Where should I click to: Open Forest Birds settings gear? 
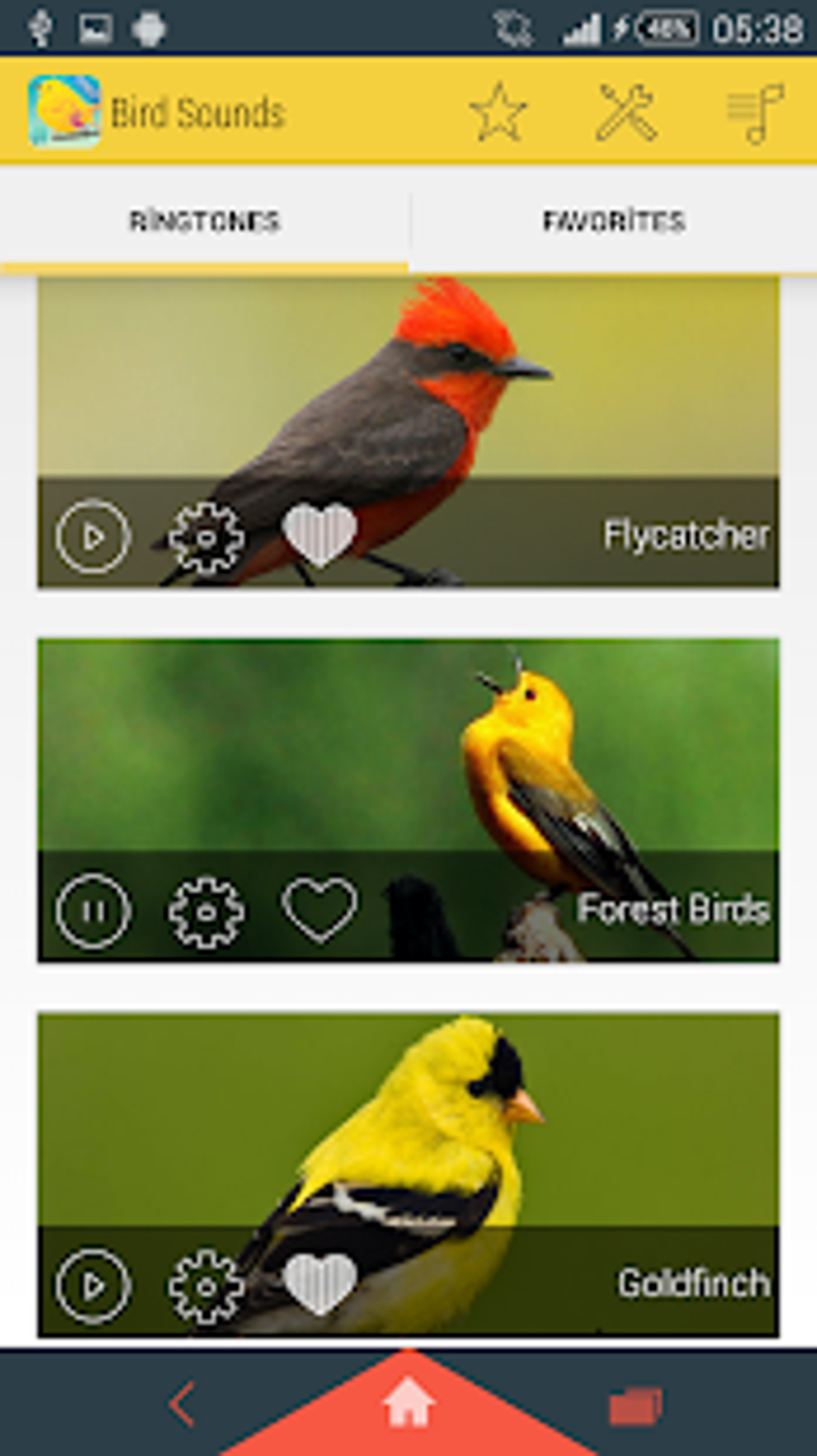click(206, 912)
